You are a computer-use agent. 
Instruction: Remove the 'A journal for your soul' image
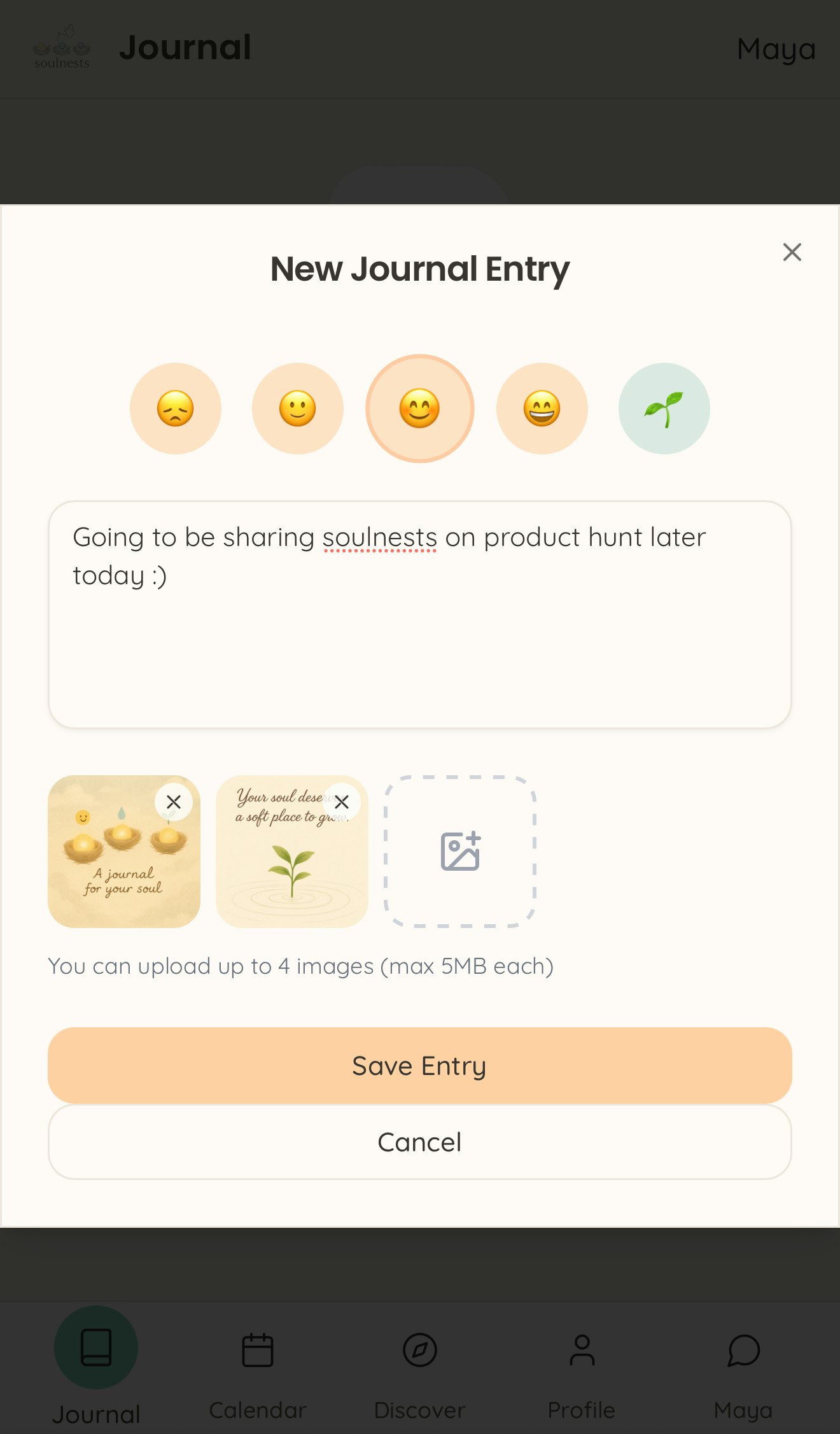[x=174, y=802]
